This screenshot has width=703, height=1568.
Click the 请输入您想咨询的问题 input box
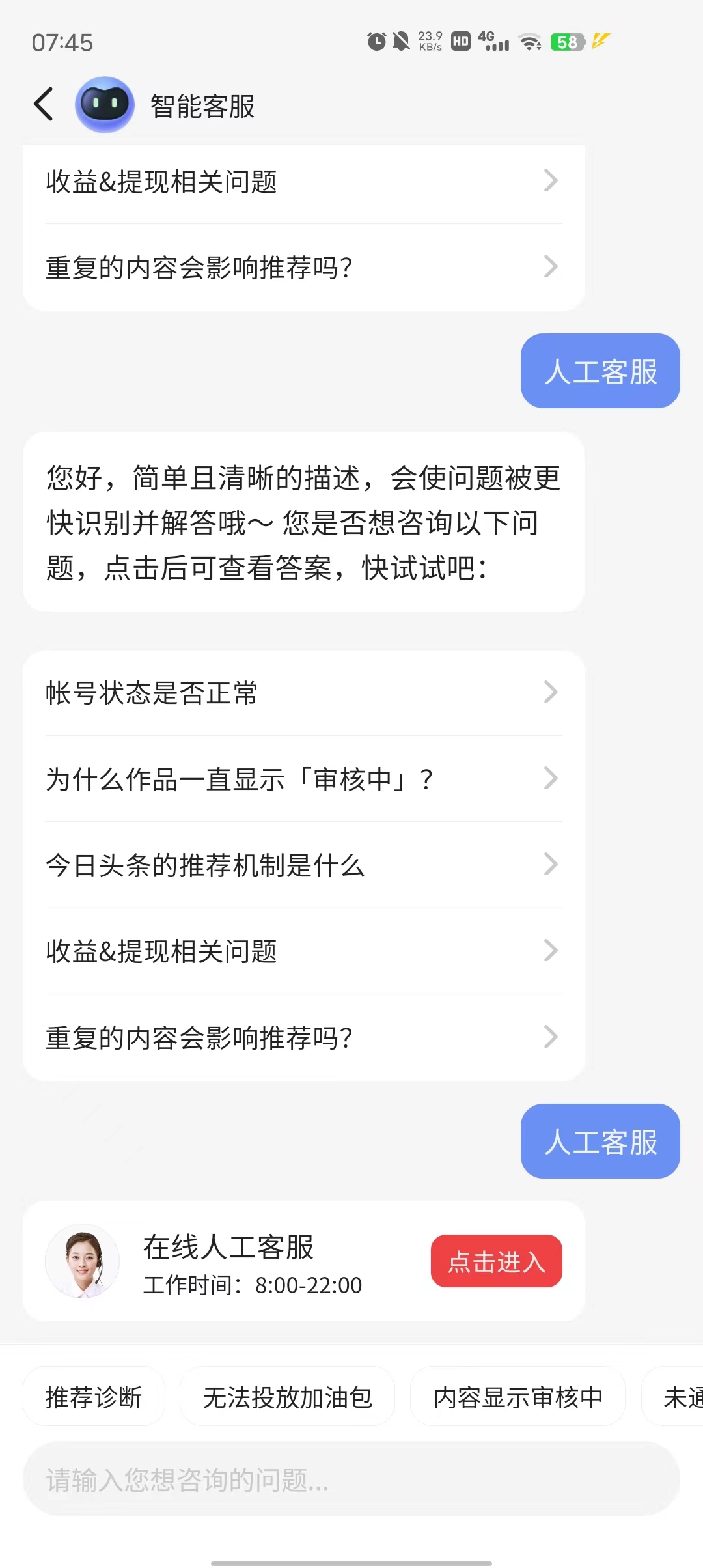351,1486
